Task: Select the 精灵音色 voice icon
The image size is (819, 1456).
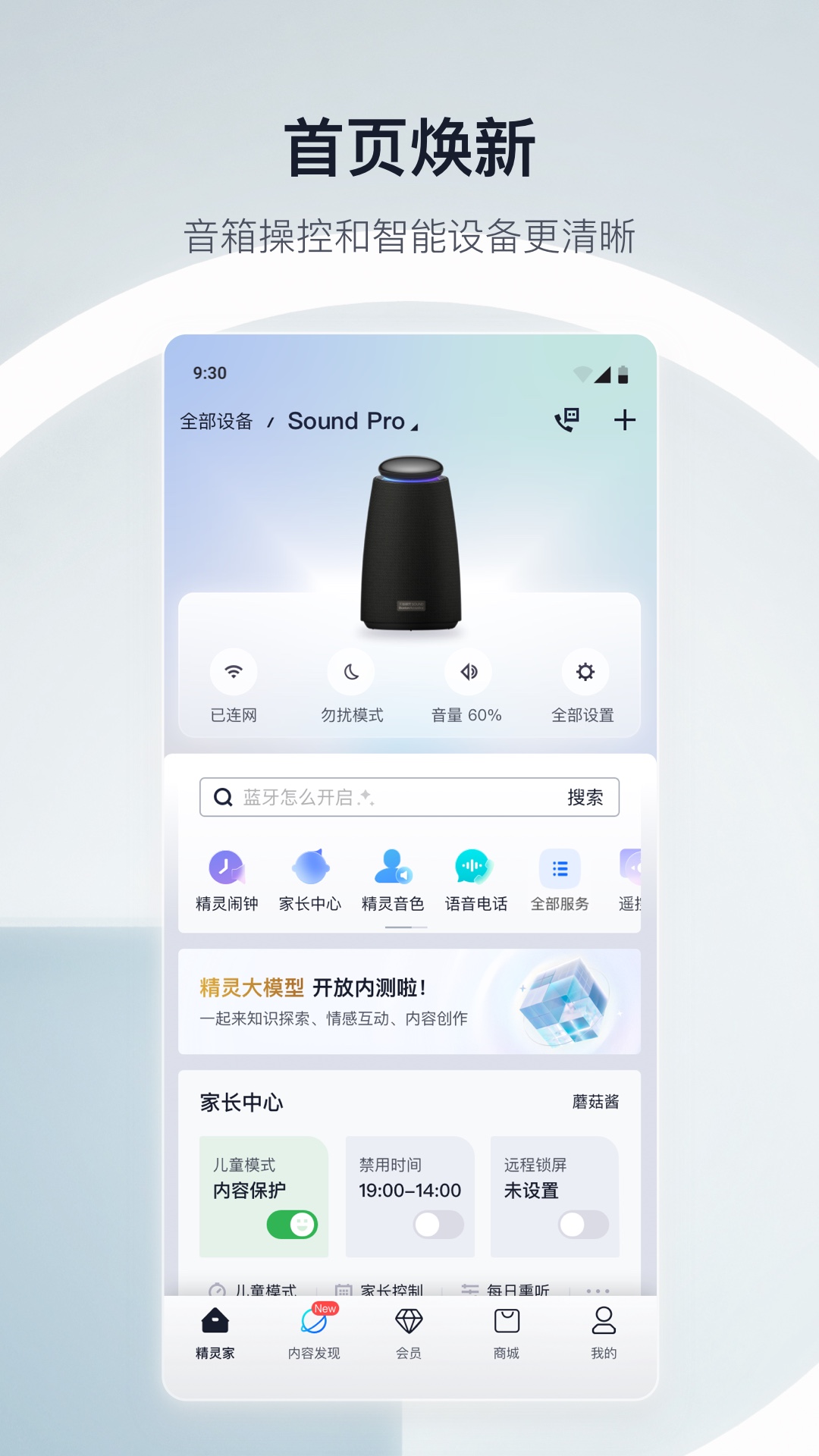Action: 394,880
